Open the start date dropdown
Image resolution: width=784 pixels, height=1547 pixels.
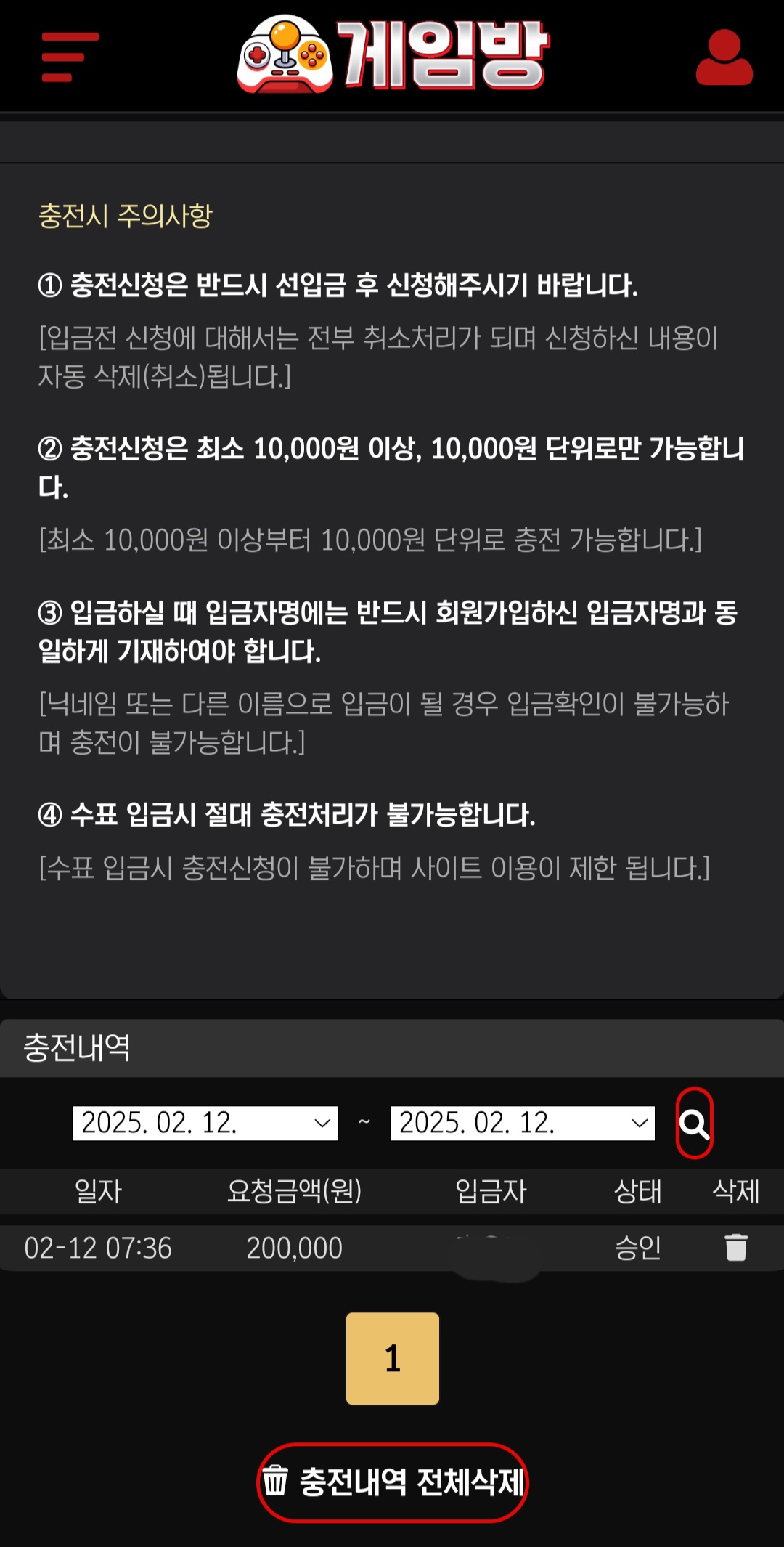point(205,1123)
